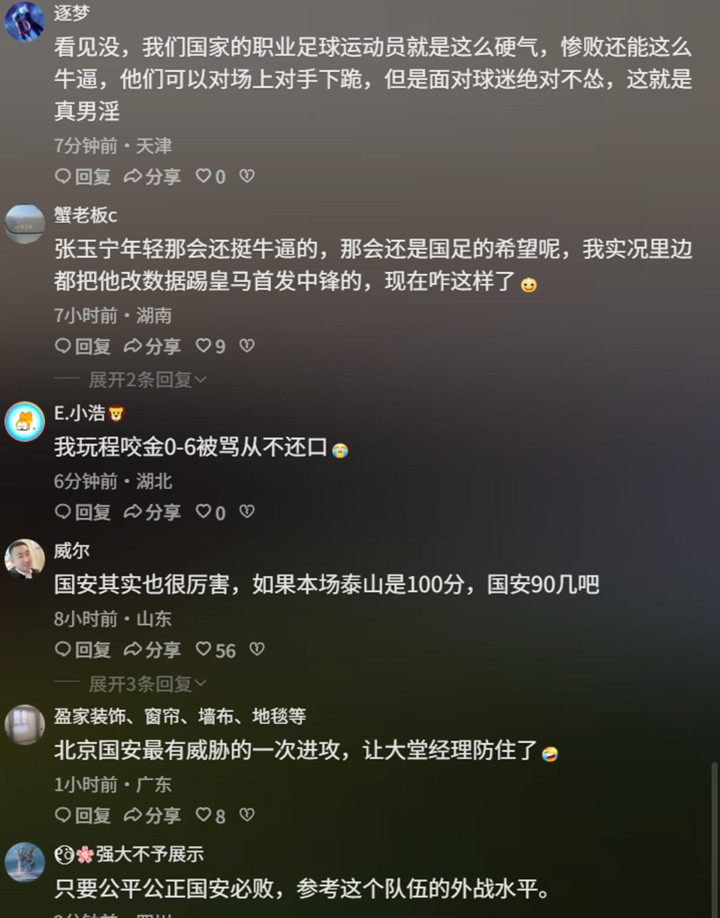Reply to 盈家装饰's comment
Screen dimensions: 720x918
[x=83, y=815]
